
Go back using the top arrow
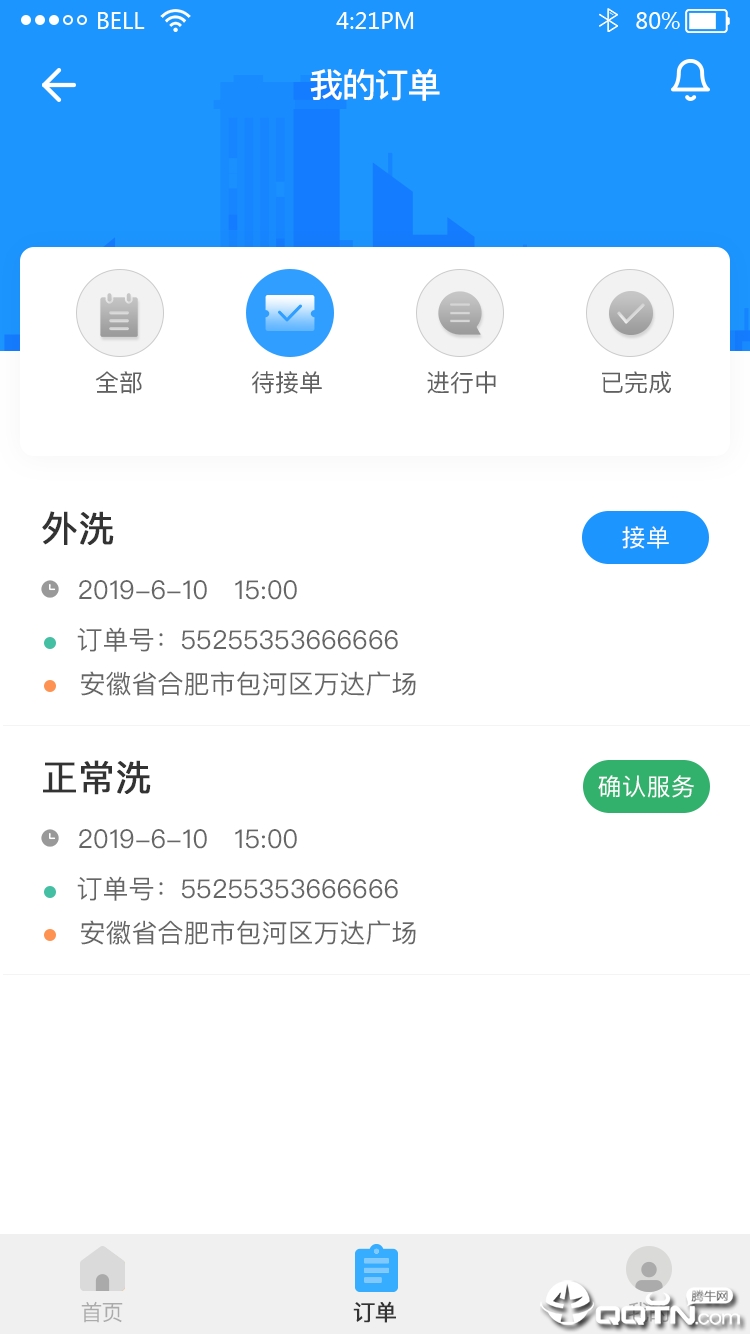pos(58,86)
